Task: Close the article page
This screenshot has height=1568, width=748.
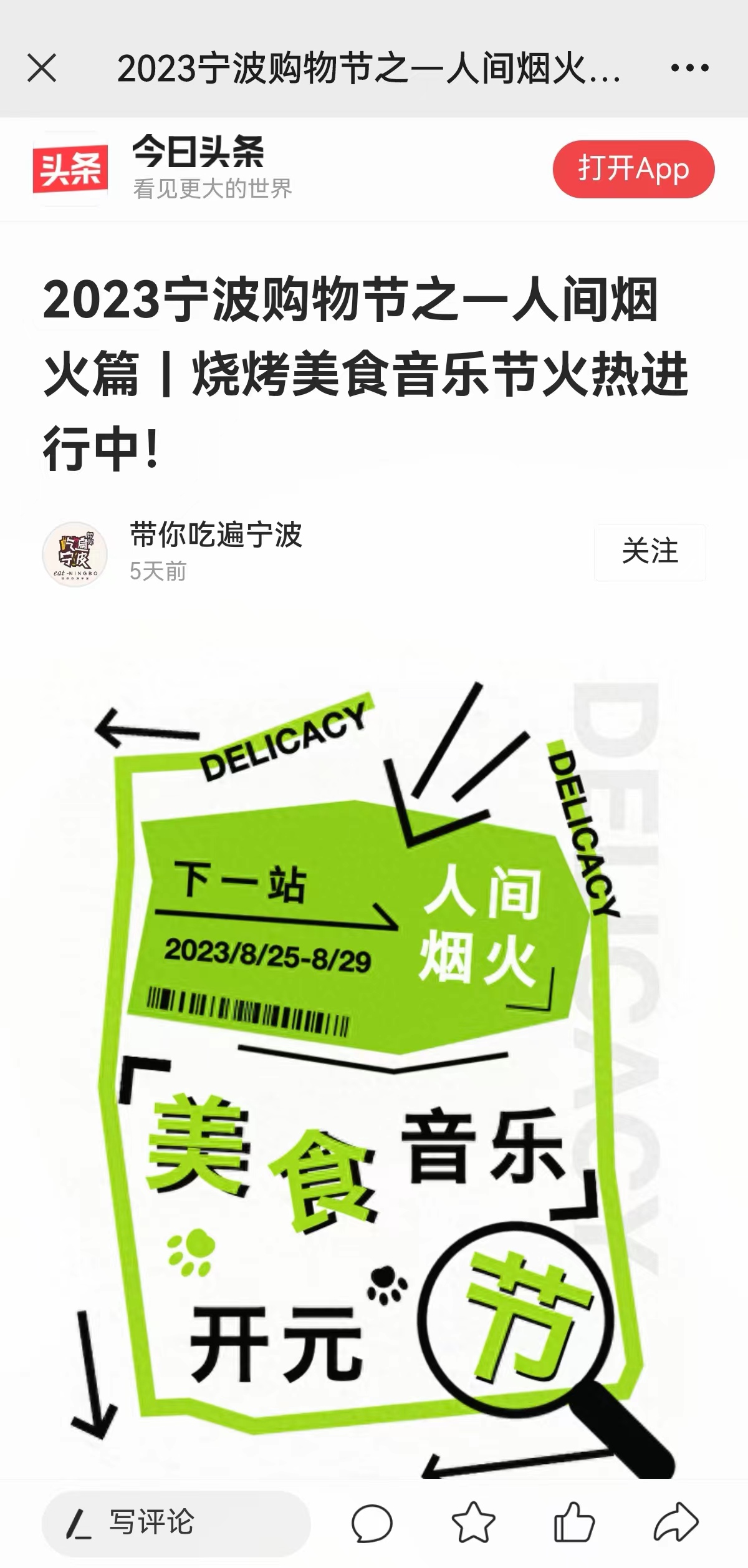Action: click(x=42, y=67)
